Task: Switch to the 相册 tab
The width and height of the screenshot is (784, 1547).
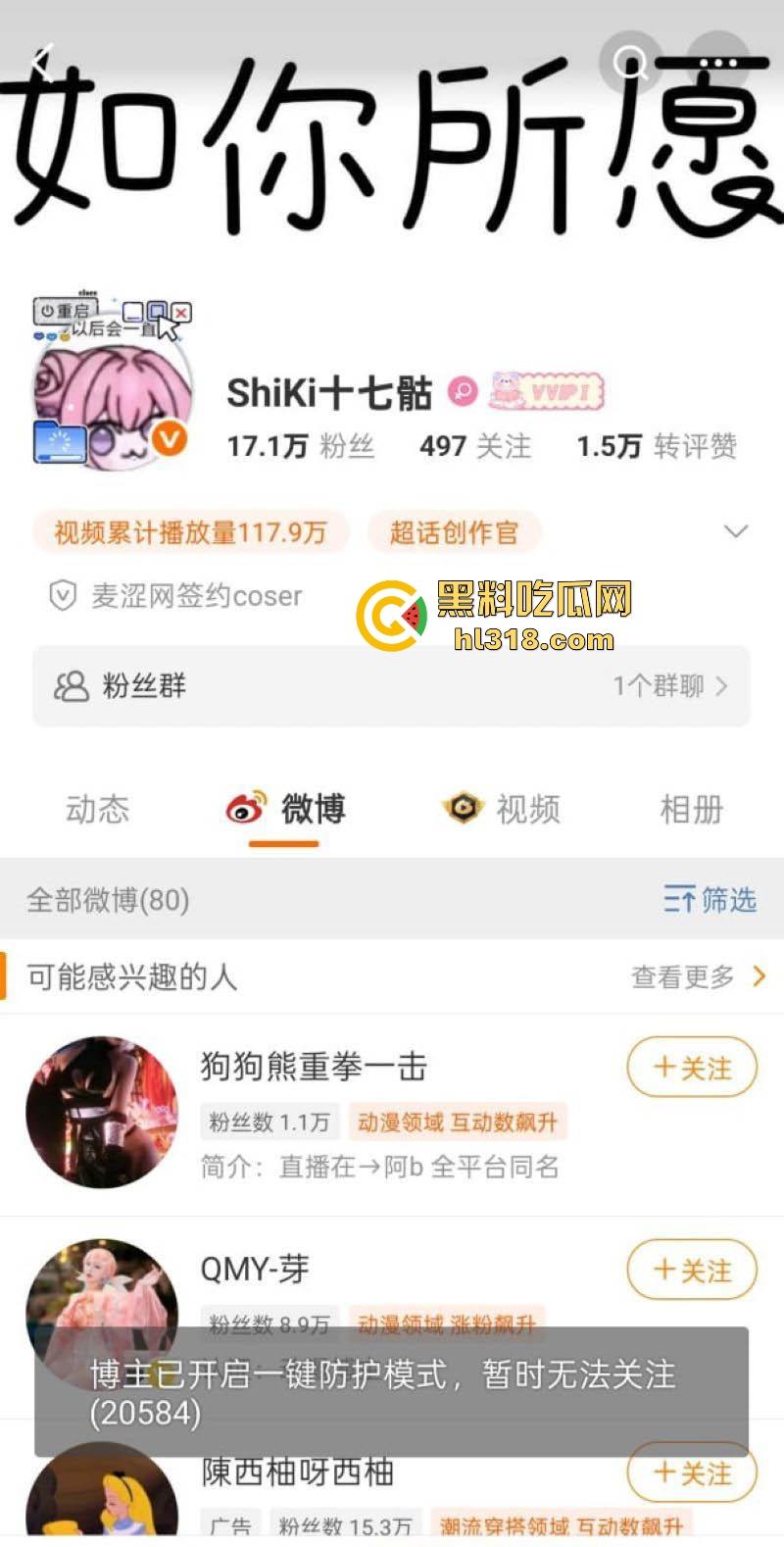Action: [690, 808]
